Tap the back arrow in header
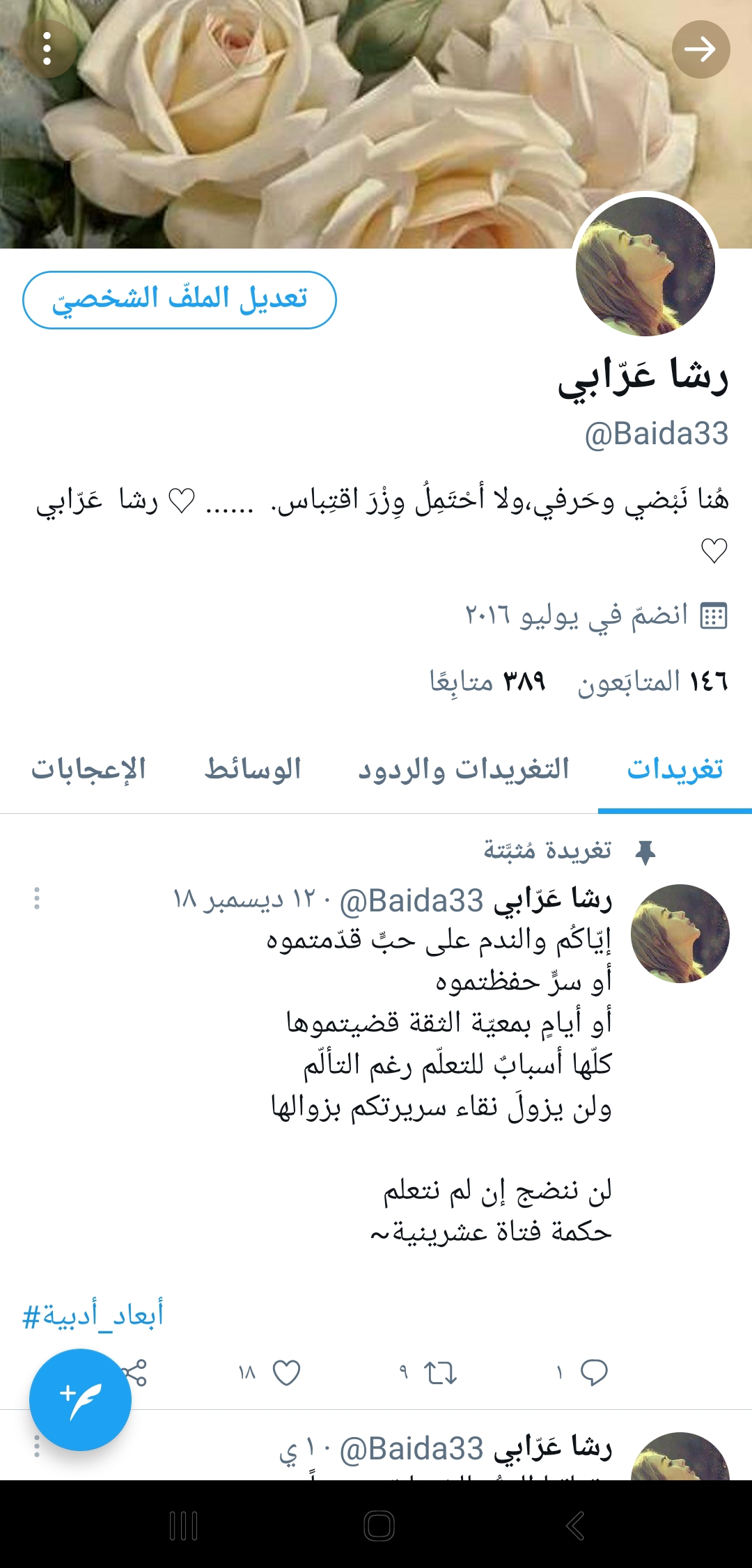 tap(700, 49)
